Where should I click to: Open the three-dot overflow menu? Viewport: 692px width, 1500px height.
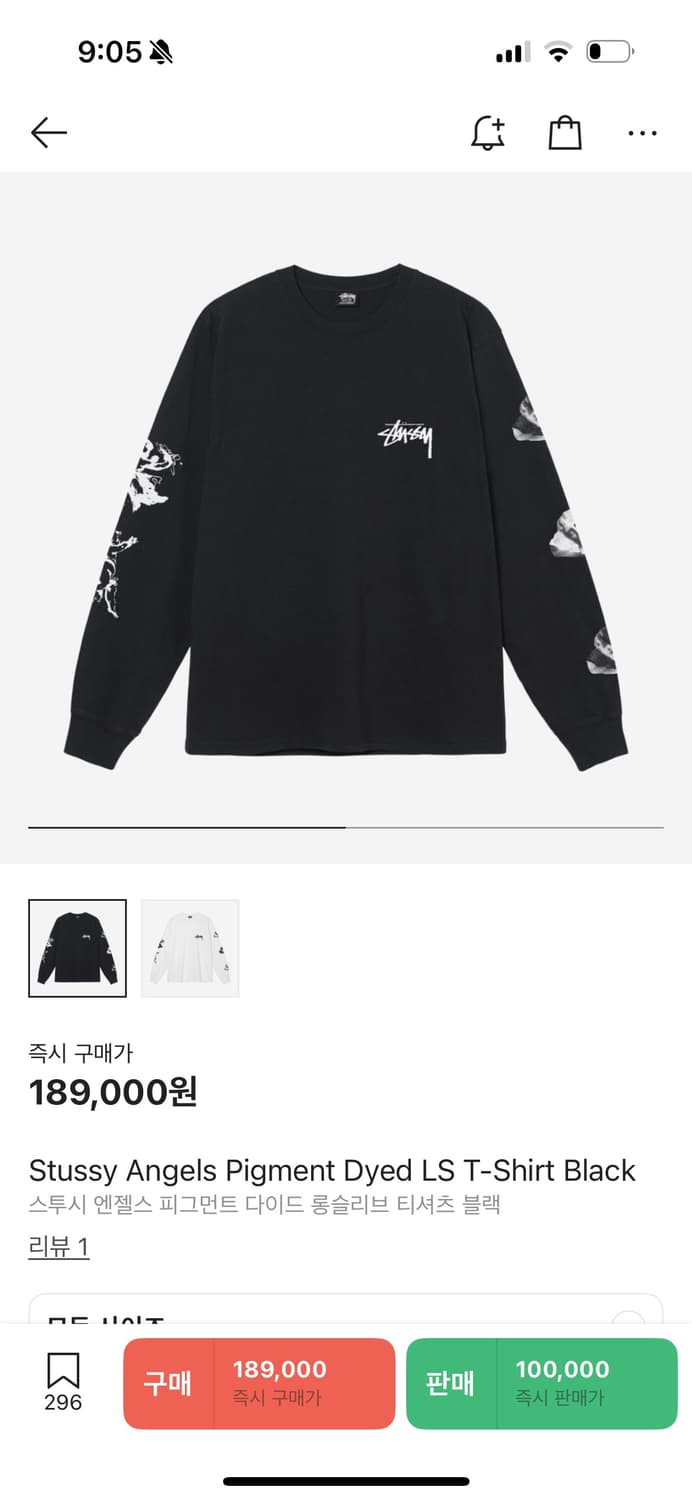pyautogui.click(x=642, y=132)
